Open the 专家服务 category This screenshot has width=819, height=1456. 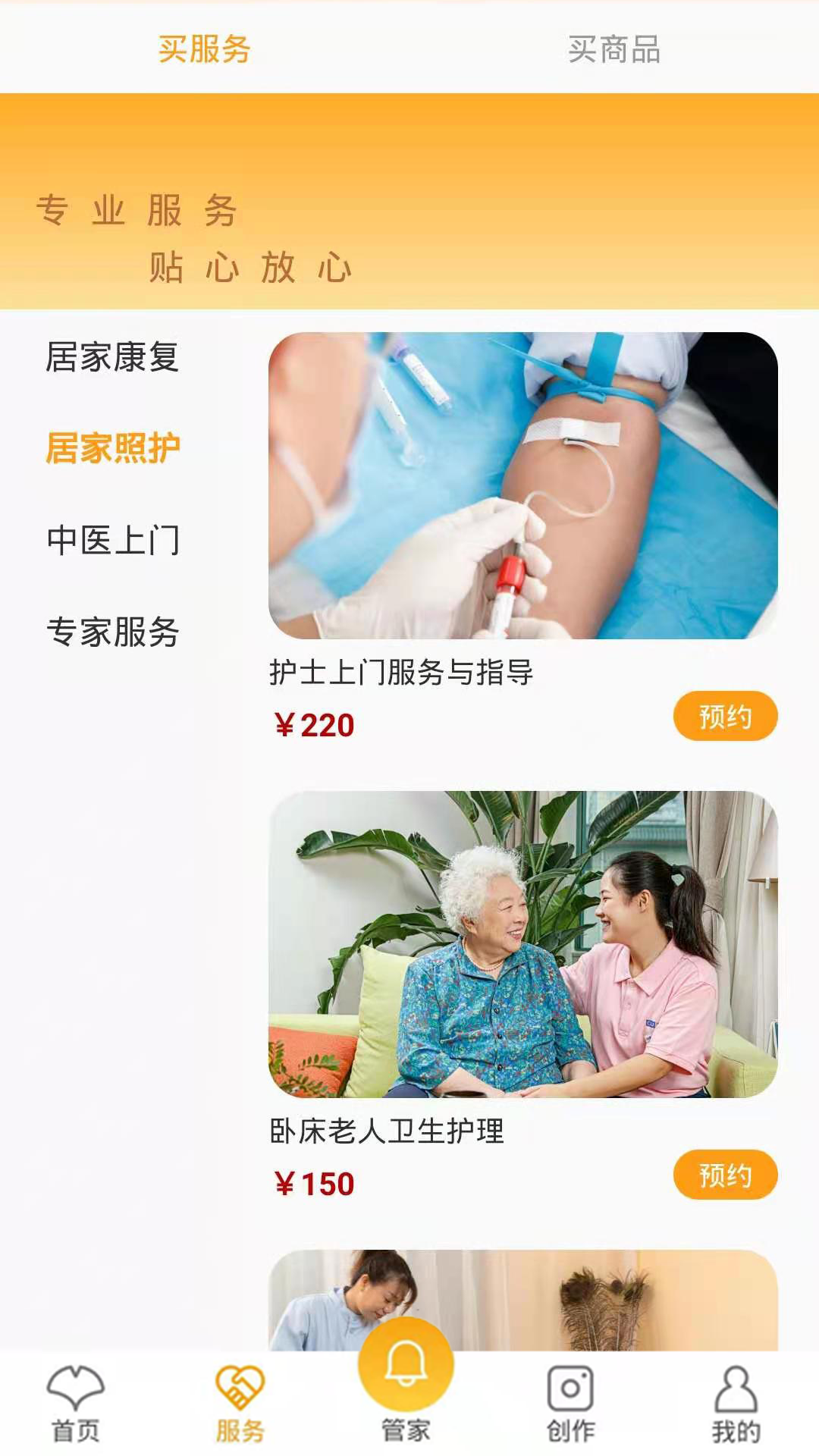click(114, 629)
